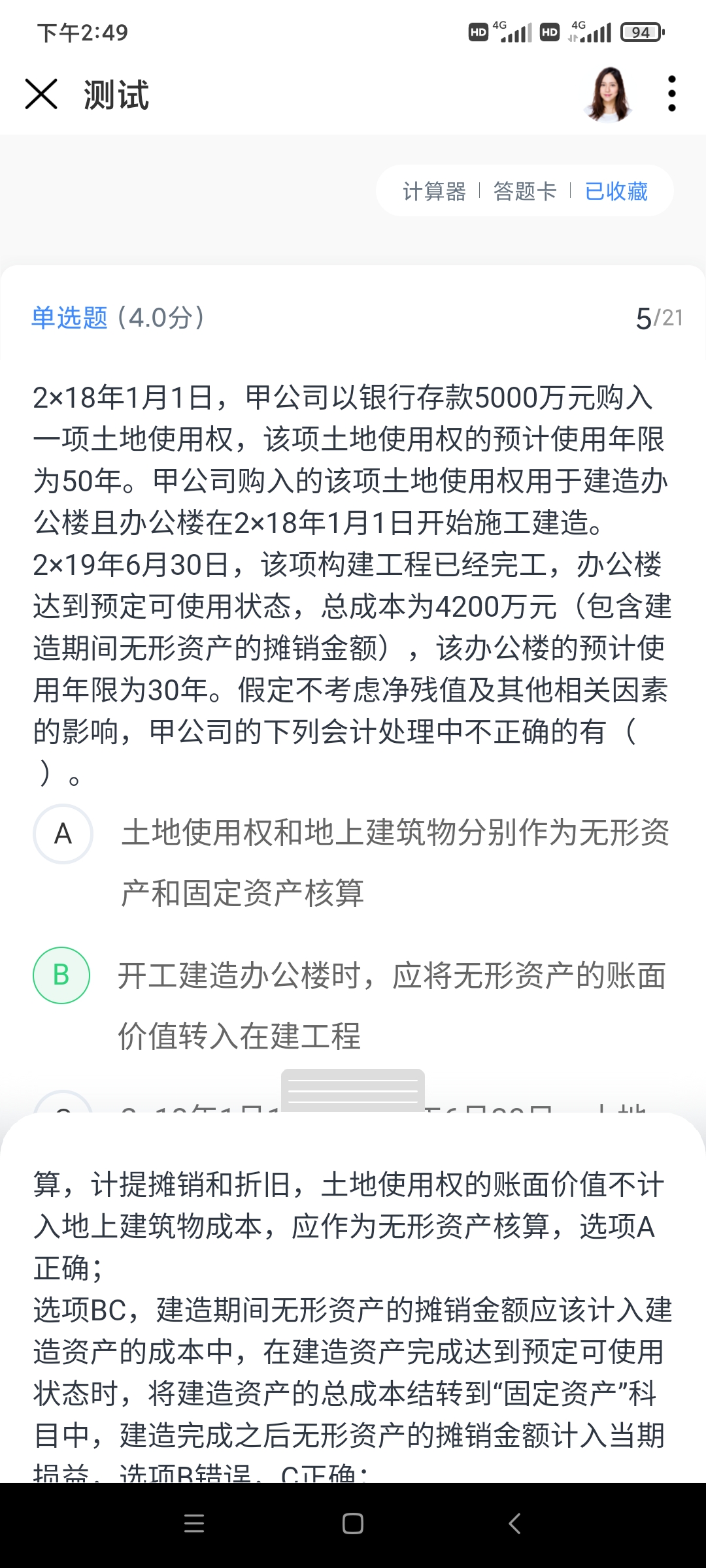Tap 已收藏 to unfavorite this question
Viewport: 706px width, 1568px height.
pos(616,191)
